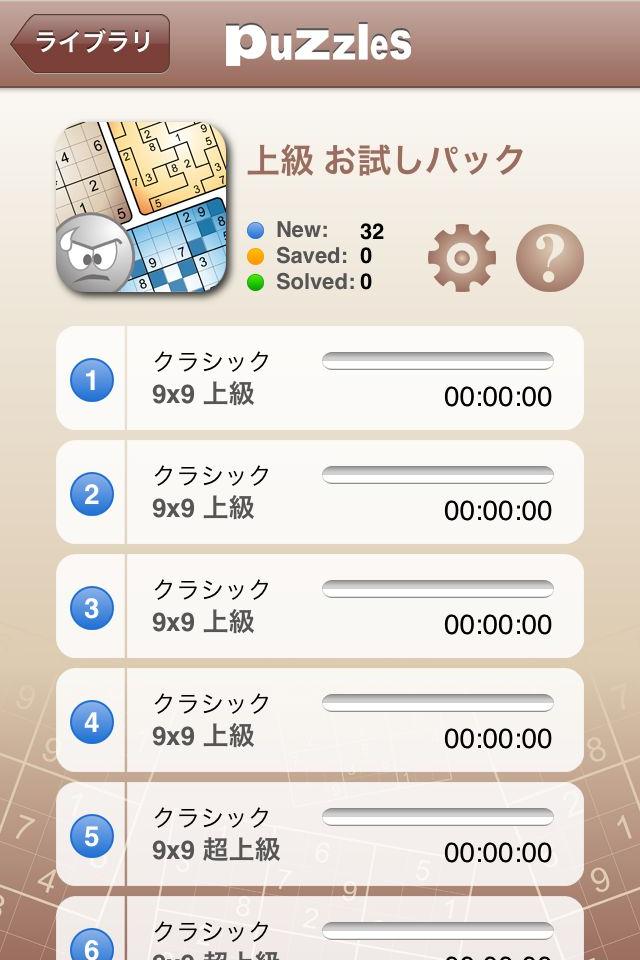Launch puzzle number 4
This screenshot has width=640, height=960.
click(x=320, y=720)
